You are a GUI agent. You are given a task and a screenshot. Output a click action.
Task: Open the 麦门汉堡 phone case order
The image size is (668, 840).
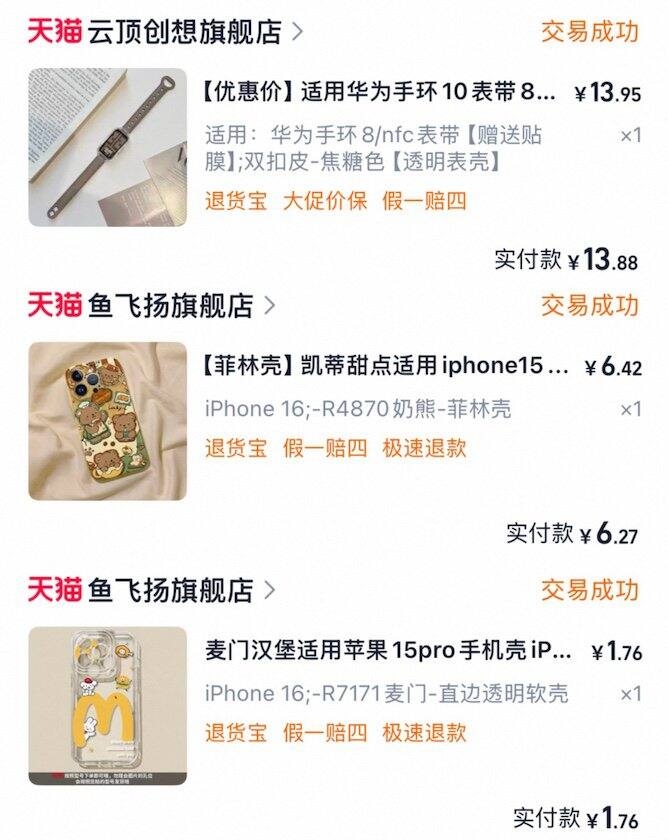(388, 651)
